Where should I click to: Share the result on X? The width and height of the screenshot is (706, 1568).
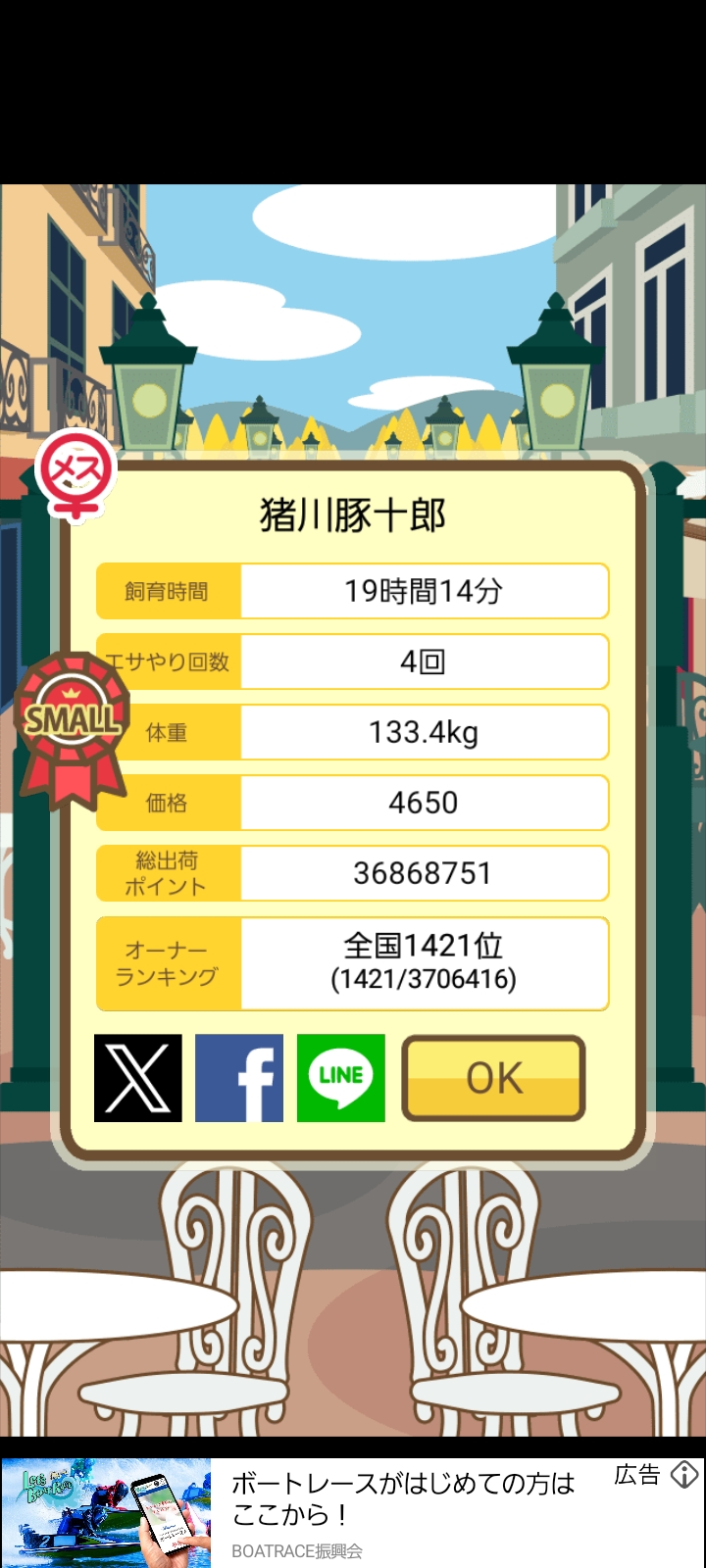click(138, 1078)
